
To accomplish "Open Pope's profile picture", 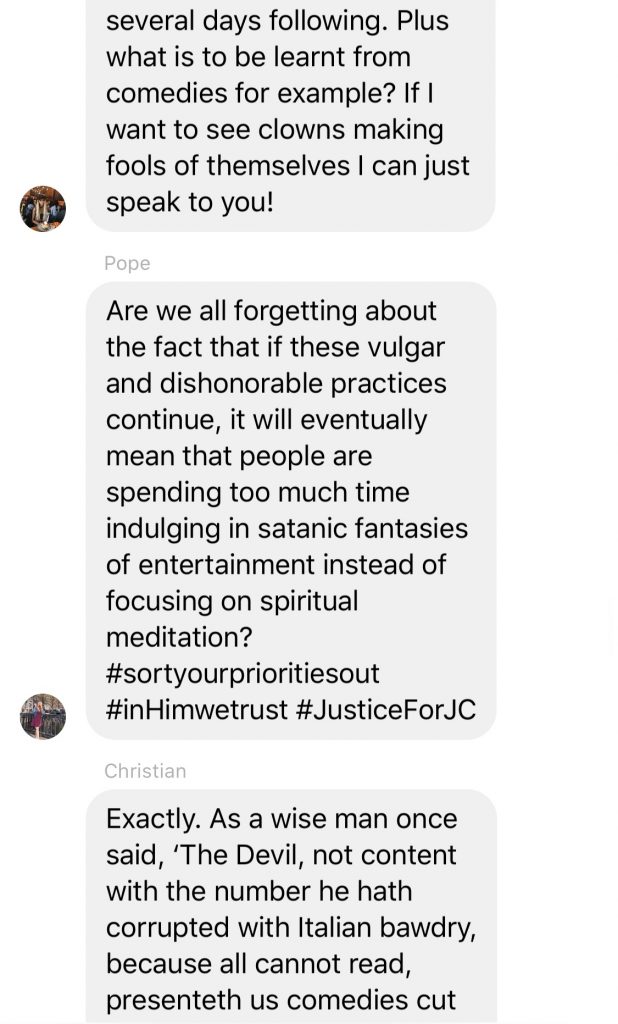I will 43,716.
